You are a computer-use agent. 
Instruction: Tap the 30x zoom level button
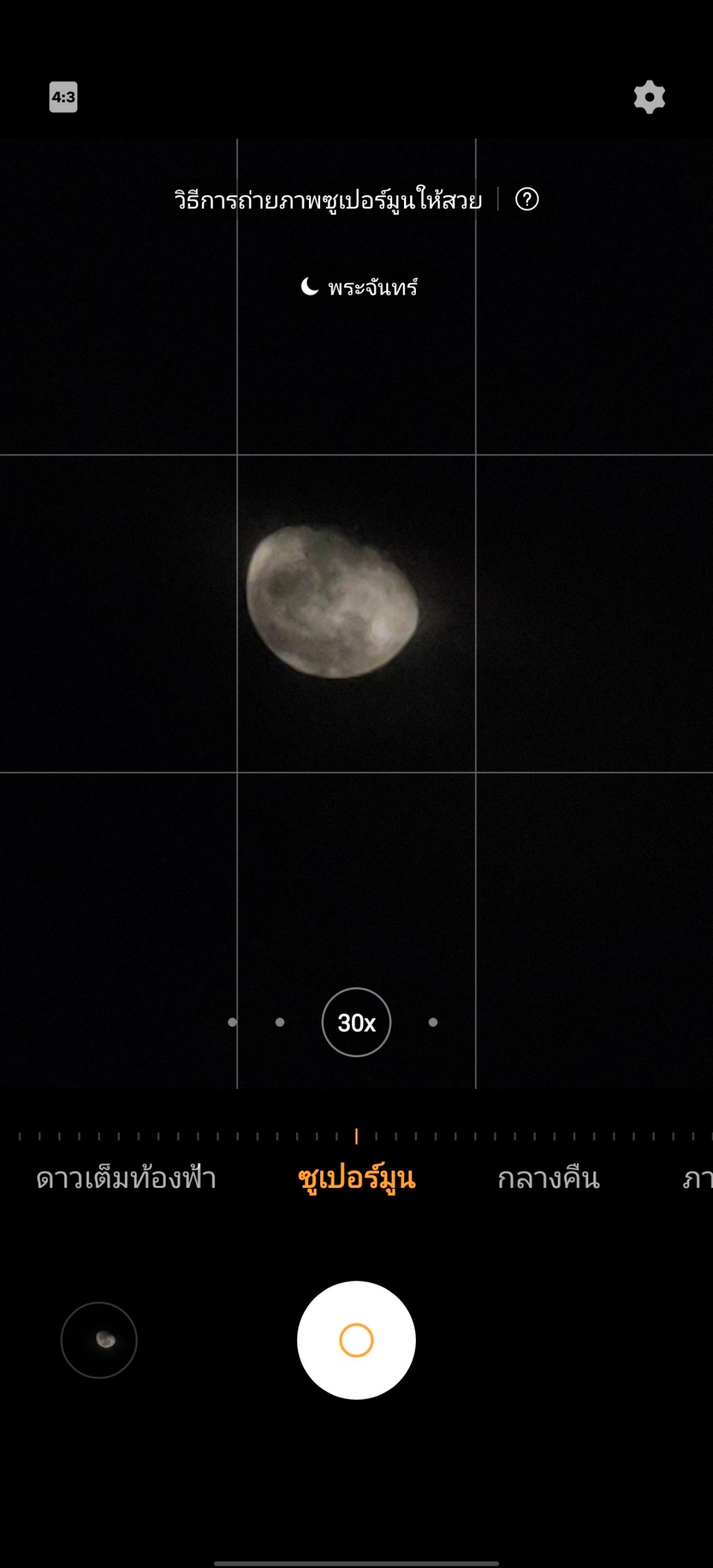[356, 1022]
